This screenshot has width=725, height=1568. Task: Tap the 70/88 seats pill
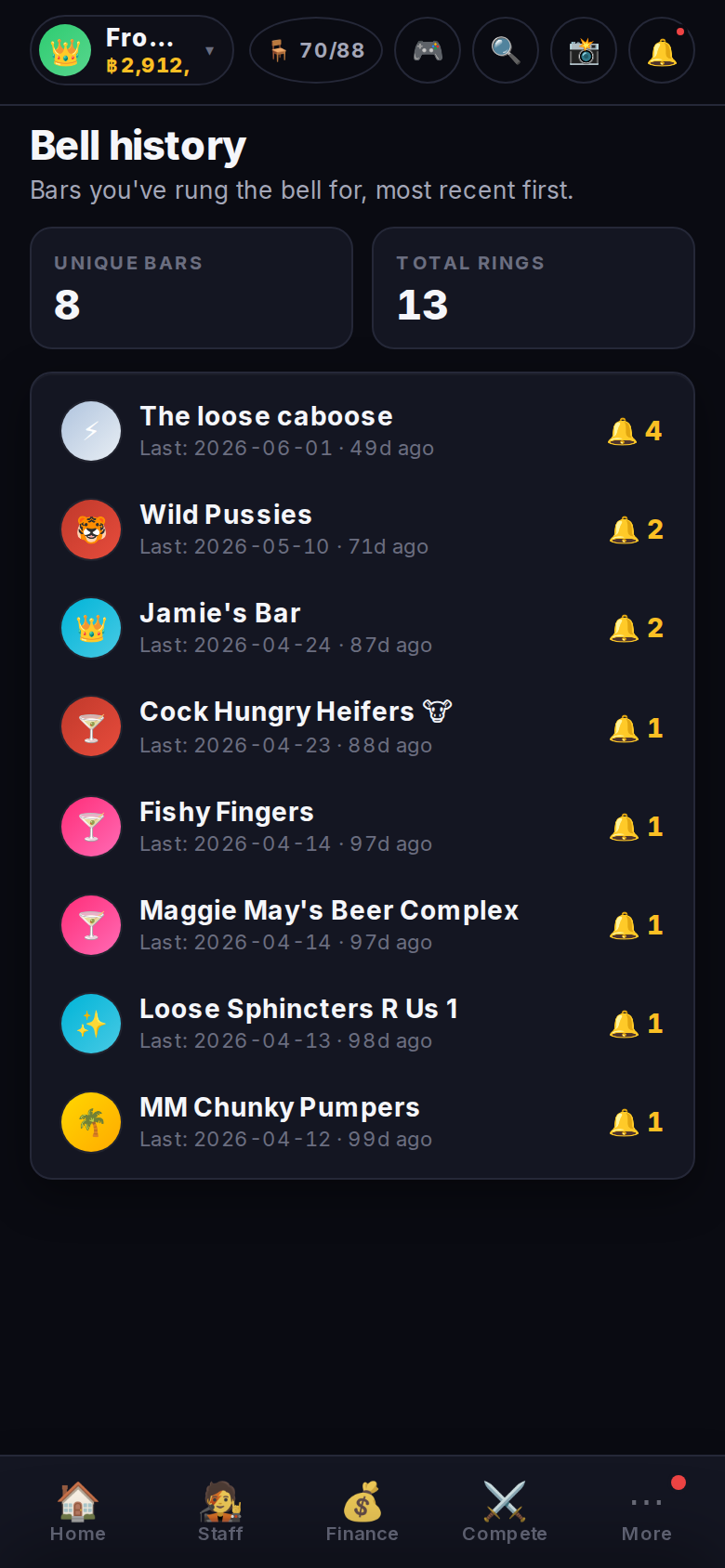316,50
